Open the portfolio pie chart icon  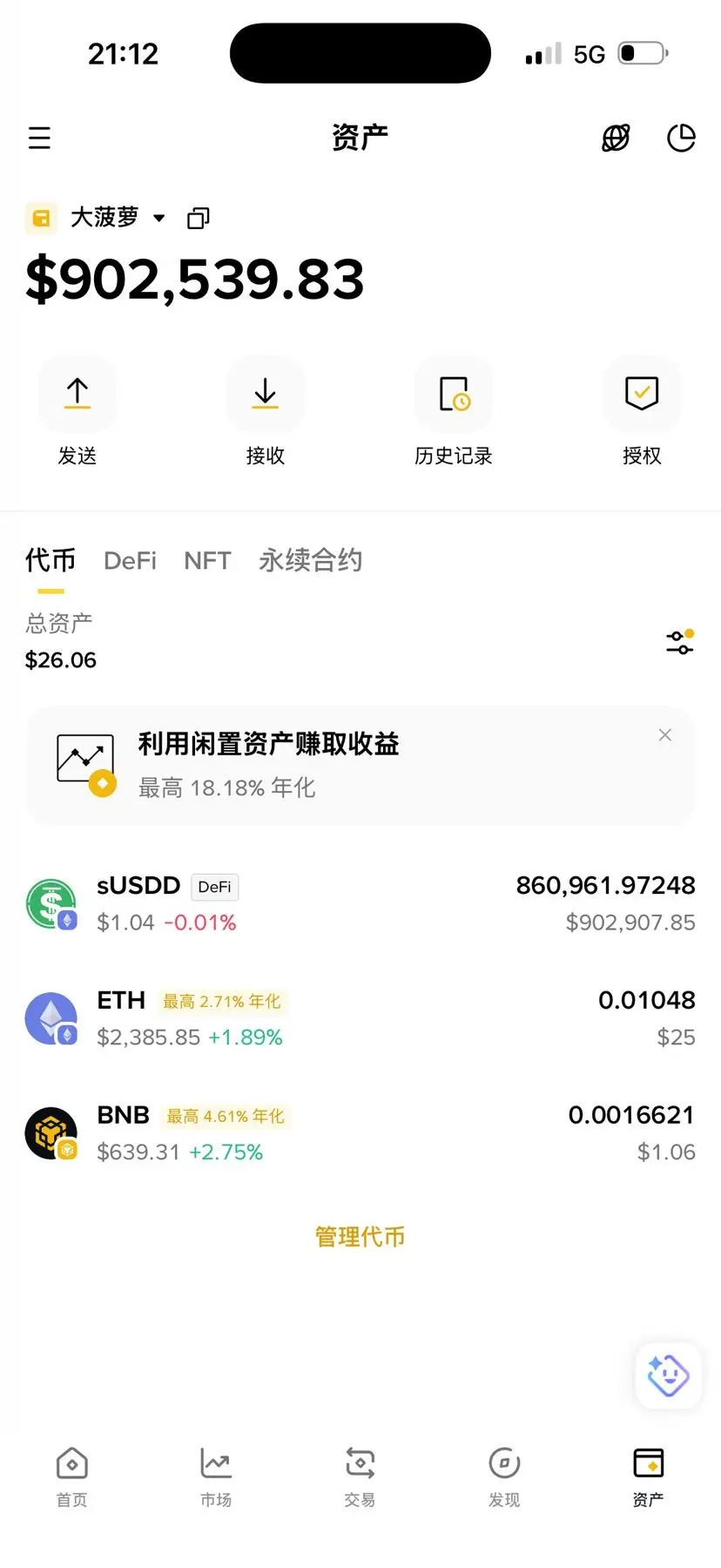[x=681, y=138]
